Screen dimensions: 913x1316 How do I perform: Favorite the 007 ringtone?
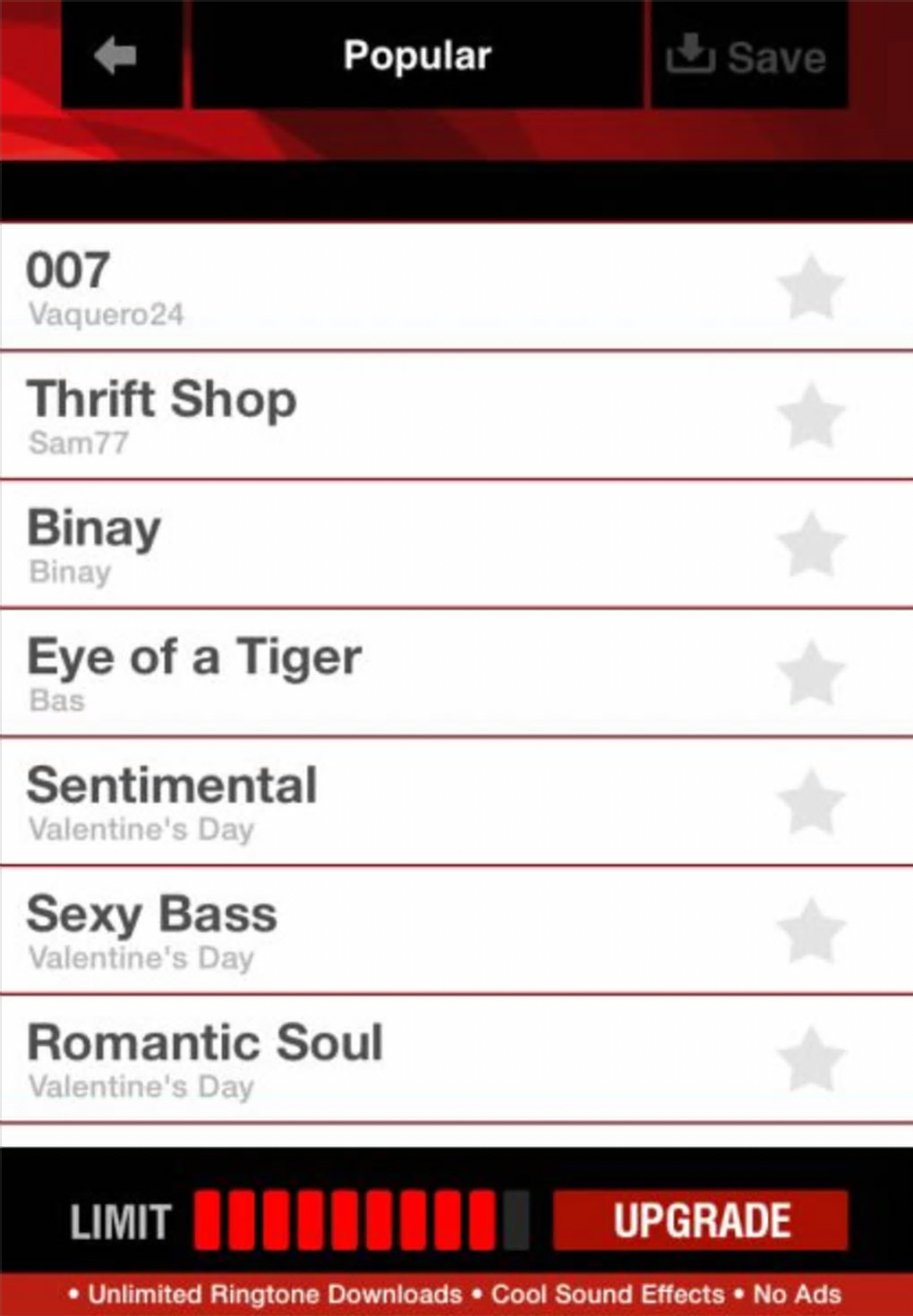point(811,288)
